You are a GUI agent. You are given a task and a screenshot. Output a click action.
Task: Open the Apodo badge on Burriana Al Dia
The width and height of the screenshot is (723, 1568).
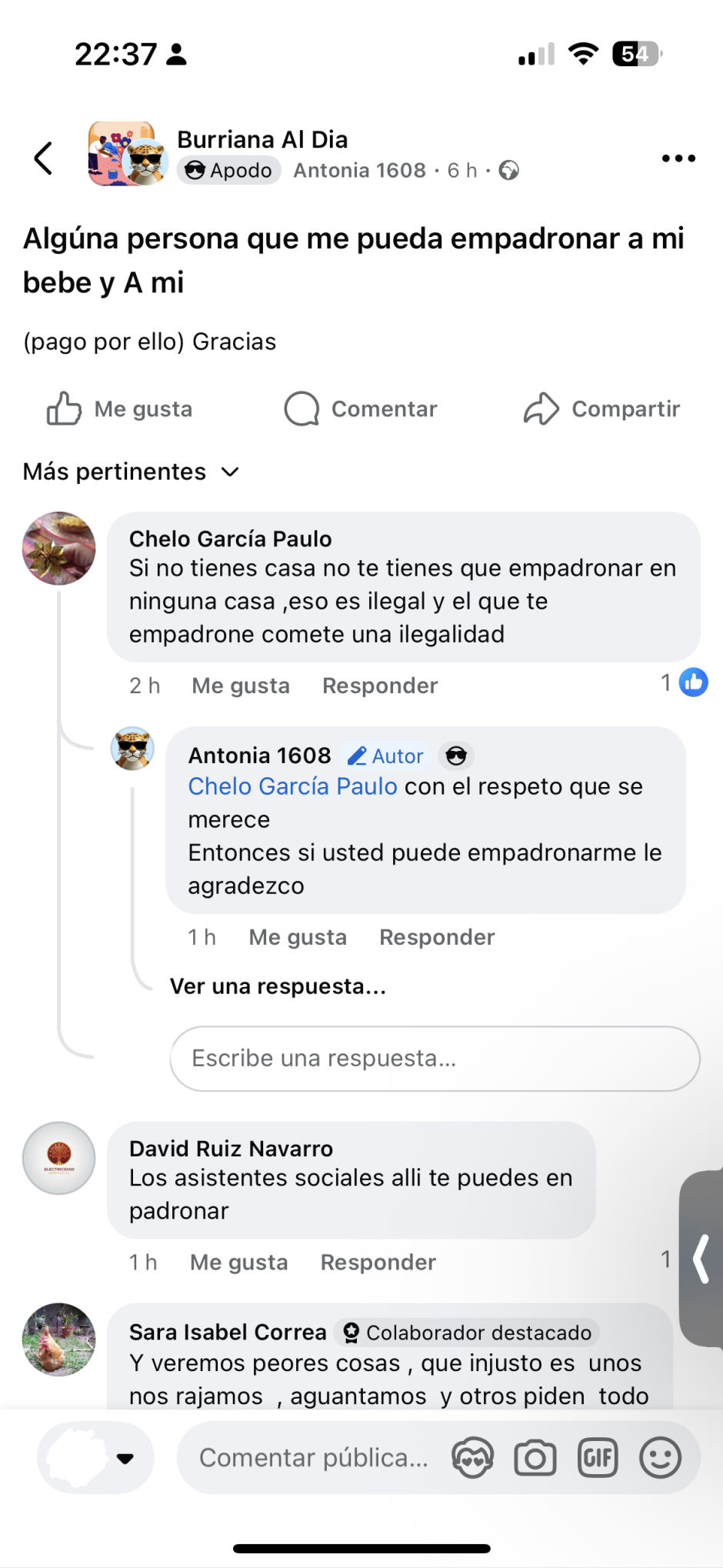coord(228,170)
